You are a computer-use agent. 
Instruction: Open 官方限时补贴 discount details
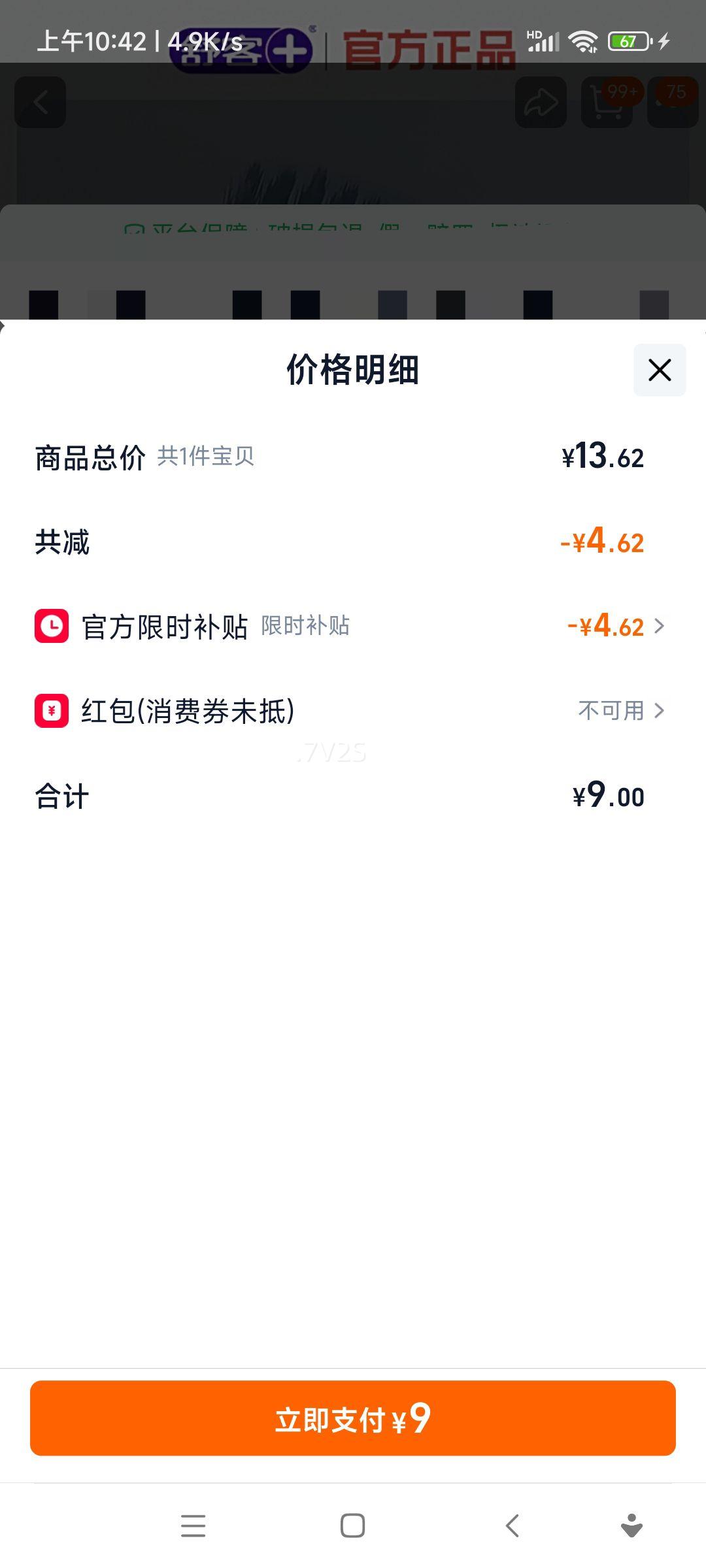(x=353, y=626)
